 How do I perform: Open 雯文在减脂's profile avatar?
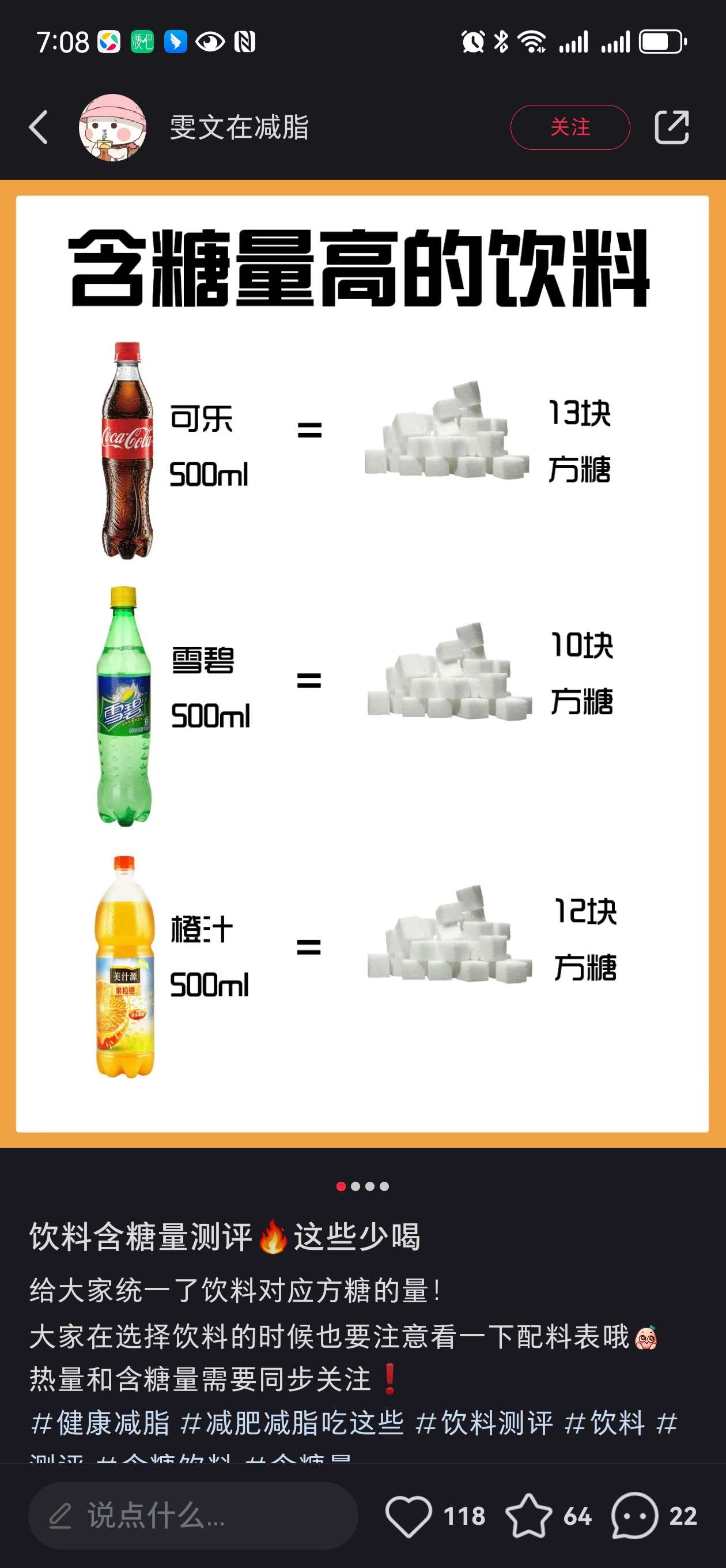tap(112, 127)
